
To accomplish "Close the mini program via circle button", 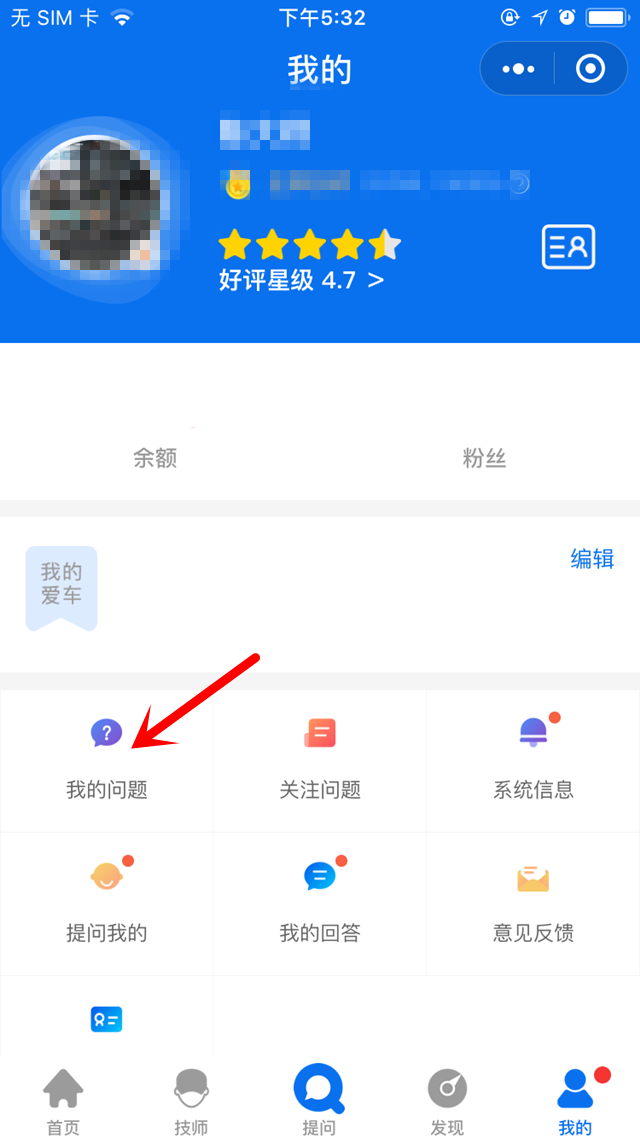I will [x=590, y=69].
